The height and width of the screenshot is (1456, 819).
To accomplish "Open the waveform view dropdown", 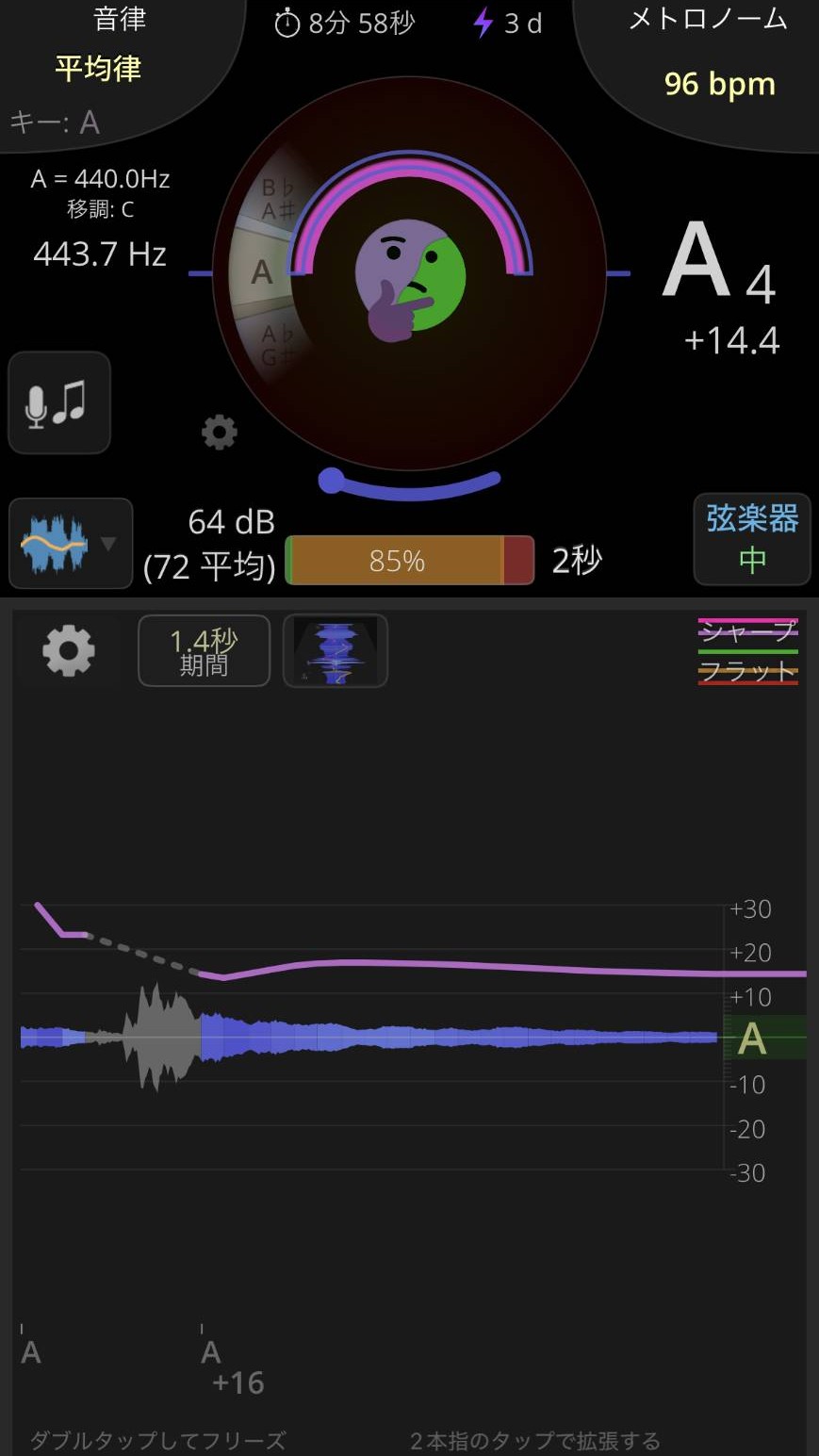I will 71,544.
